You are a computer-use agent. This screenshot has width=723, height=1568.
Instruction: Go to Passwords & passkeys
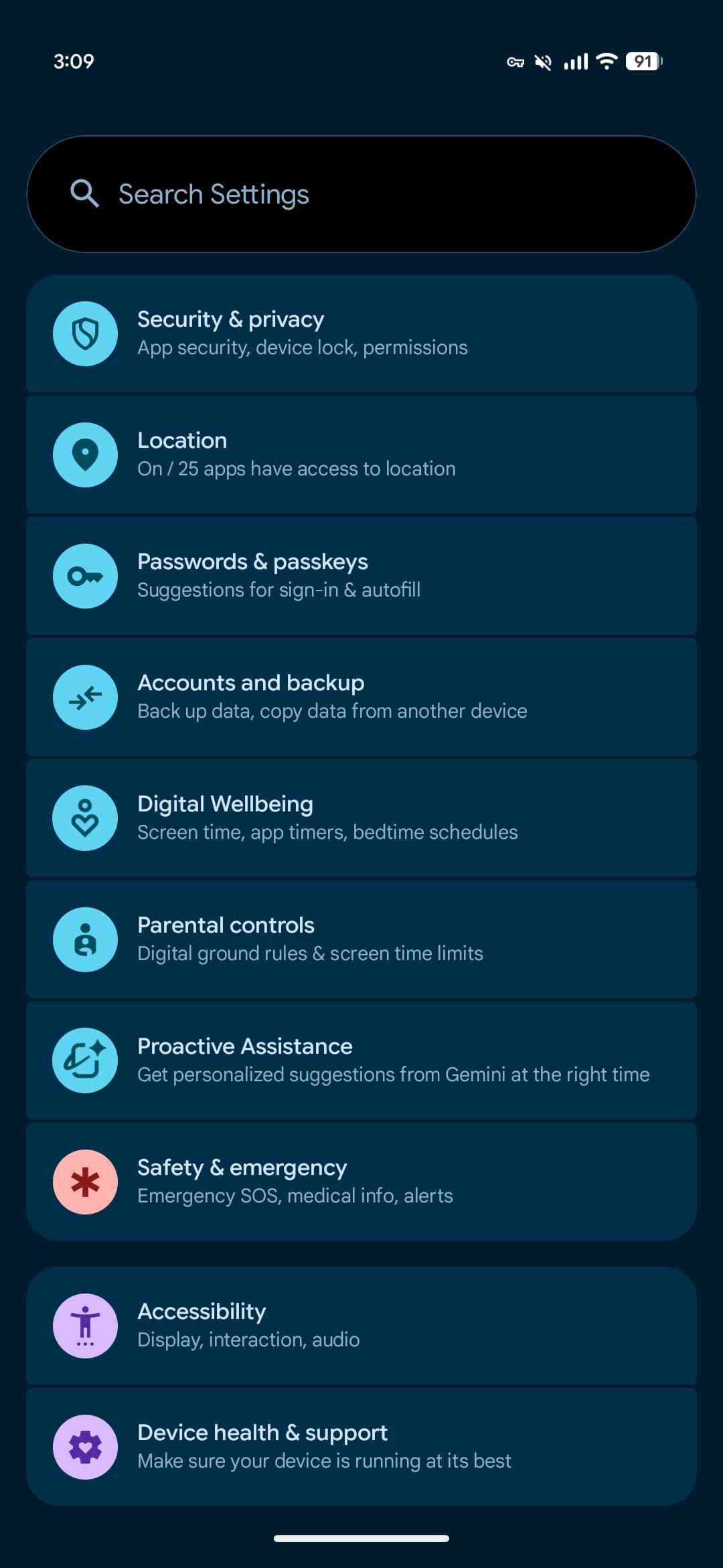point(361,576)
